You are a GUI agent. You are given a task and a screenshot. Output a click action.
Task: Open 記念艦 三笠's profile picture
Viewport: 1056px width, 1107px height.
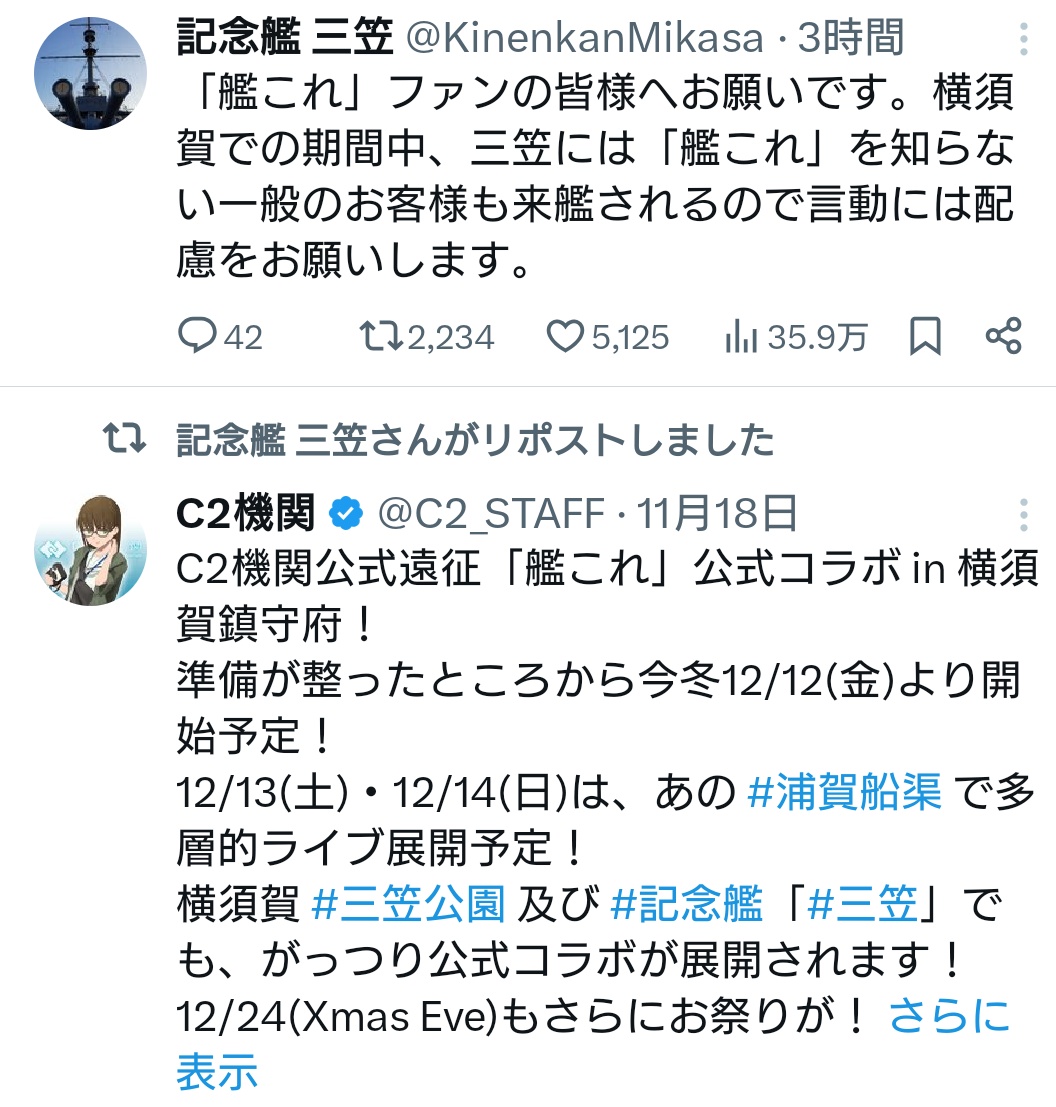click(x=91, y=73)
